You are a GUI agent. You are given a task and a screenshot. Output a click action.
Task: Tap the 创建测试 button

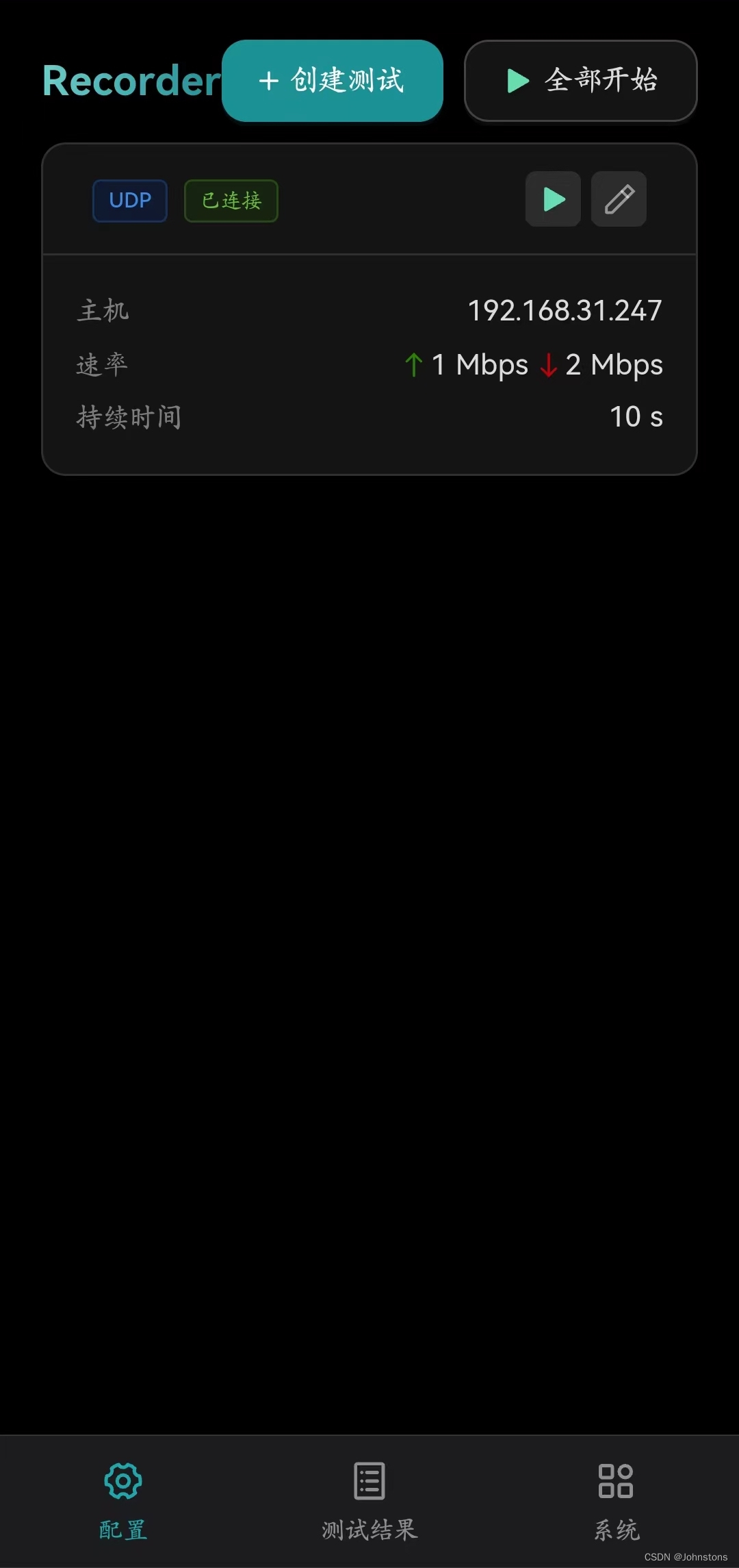(x=333, y=81)
